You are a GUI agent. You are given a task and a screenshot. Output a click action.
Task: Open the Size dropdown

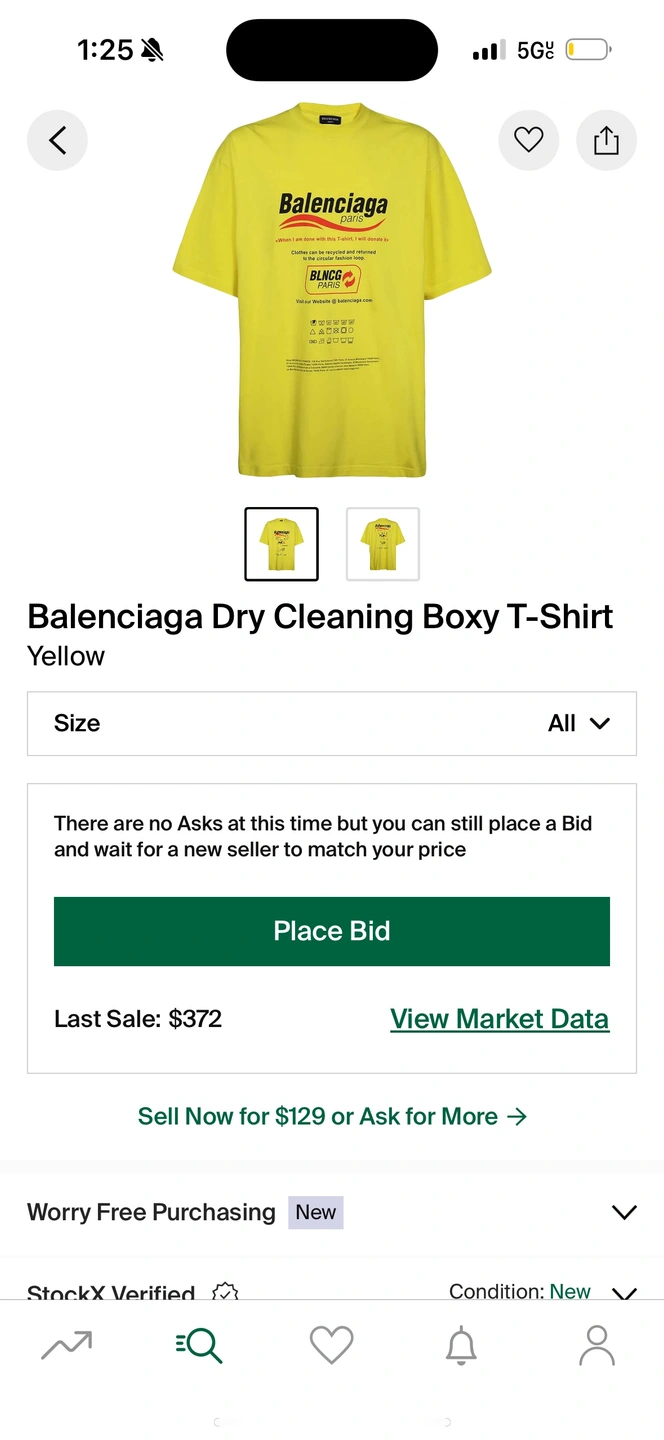pos(332,723)
